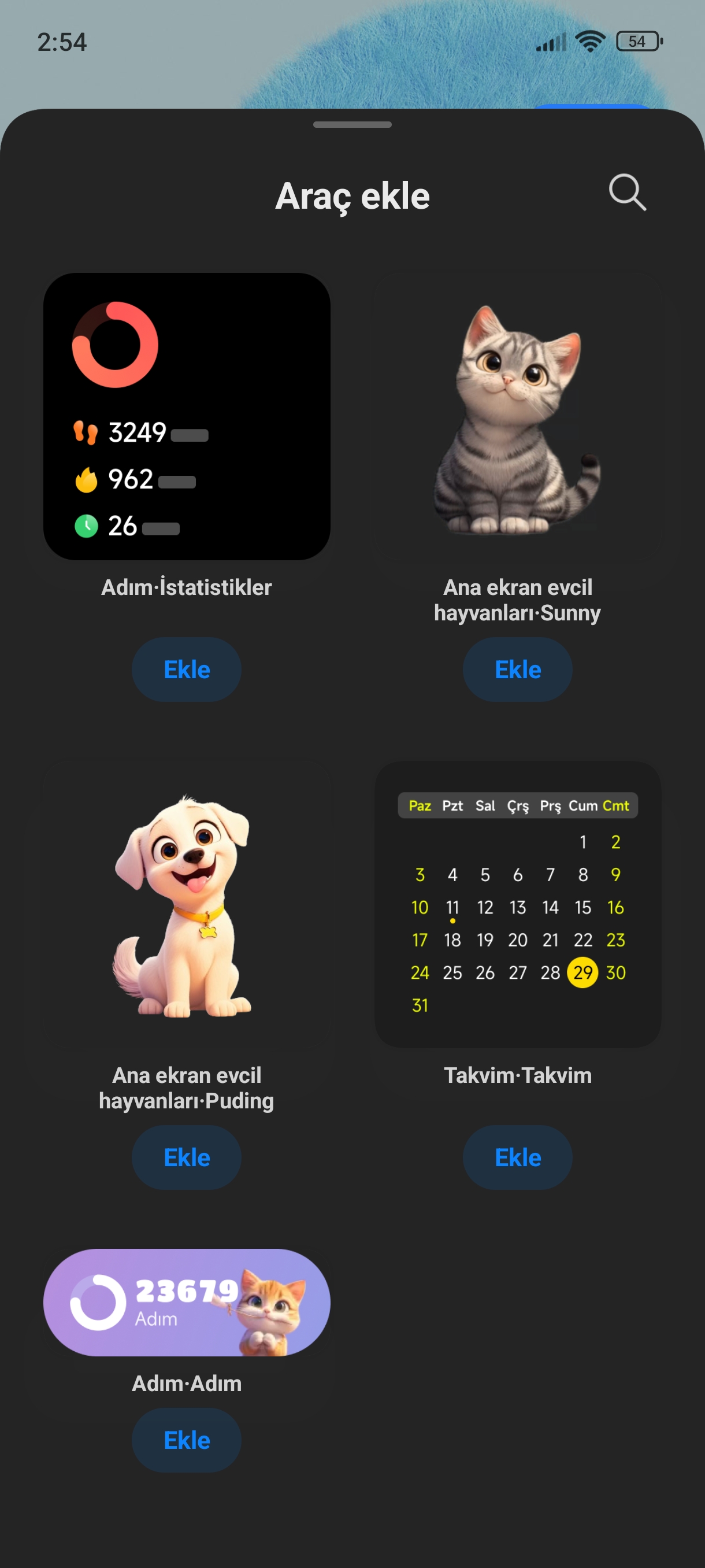Open the widget search icon
This screenshot has width=705, height=1568.
coord(627,193)
